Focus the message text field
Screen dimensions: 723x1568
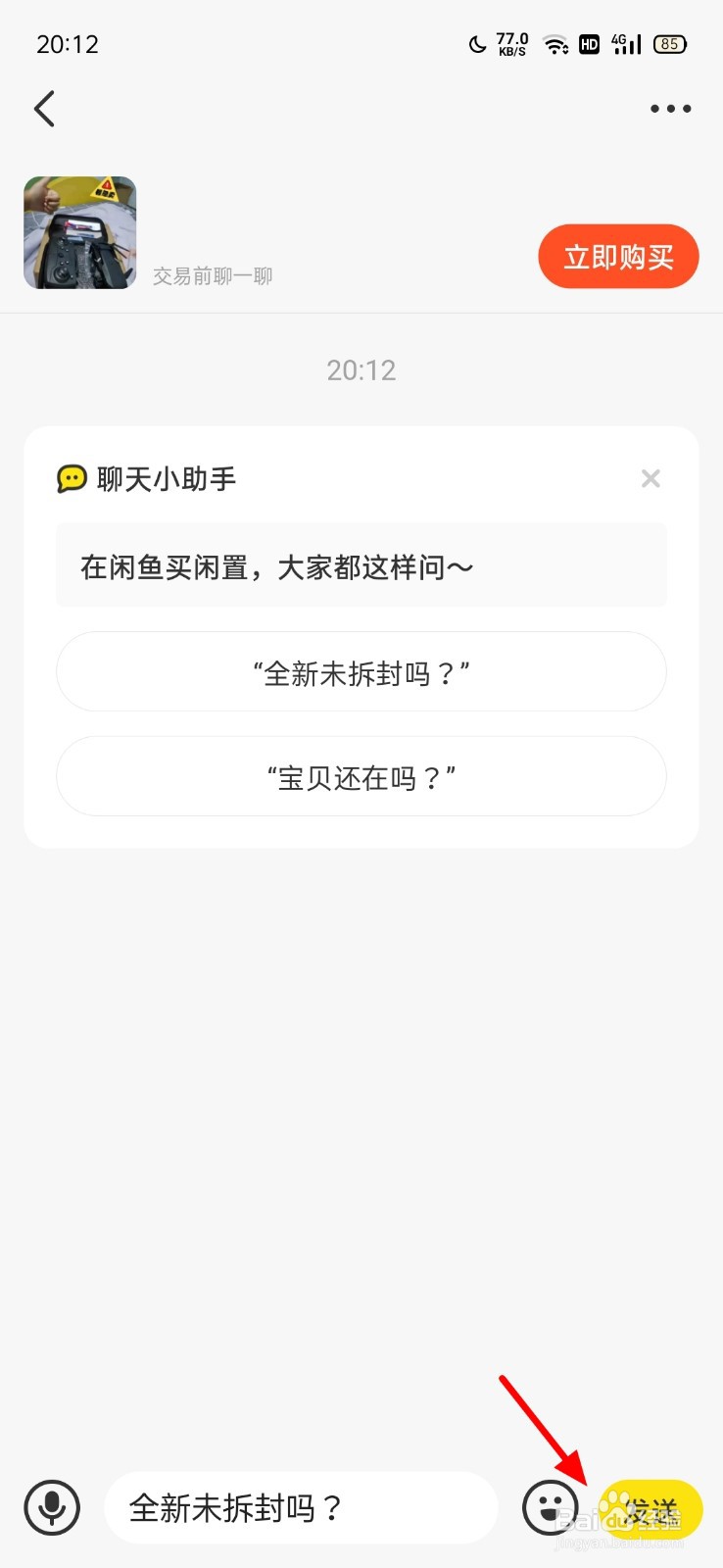(x=300, y=1507)
